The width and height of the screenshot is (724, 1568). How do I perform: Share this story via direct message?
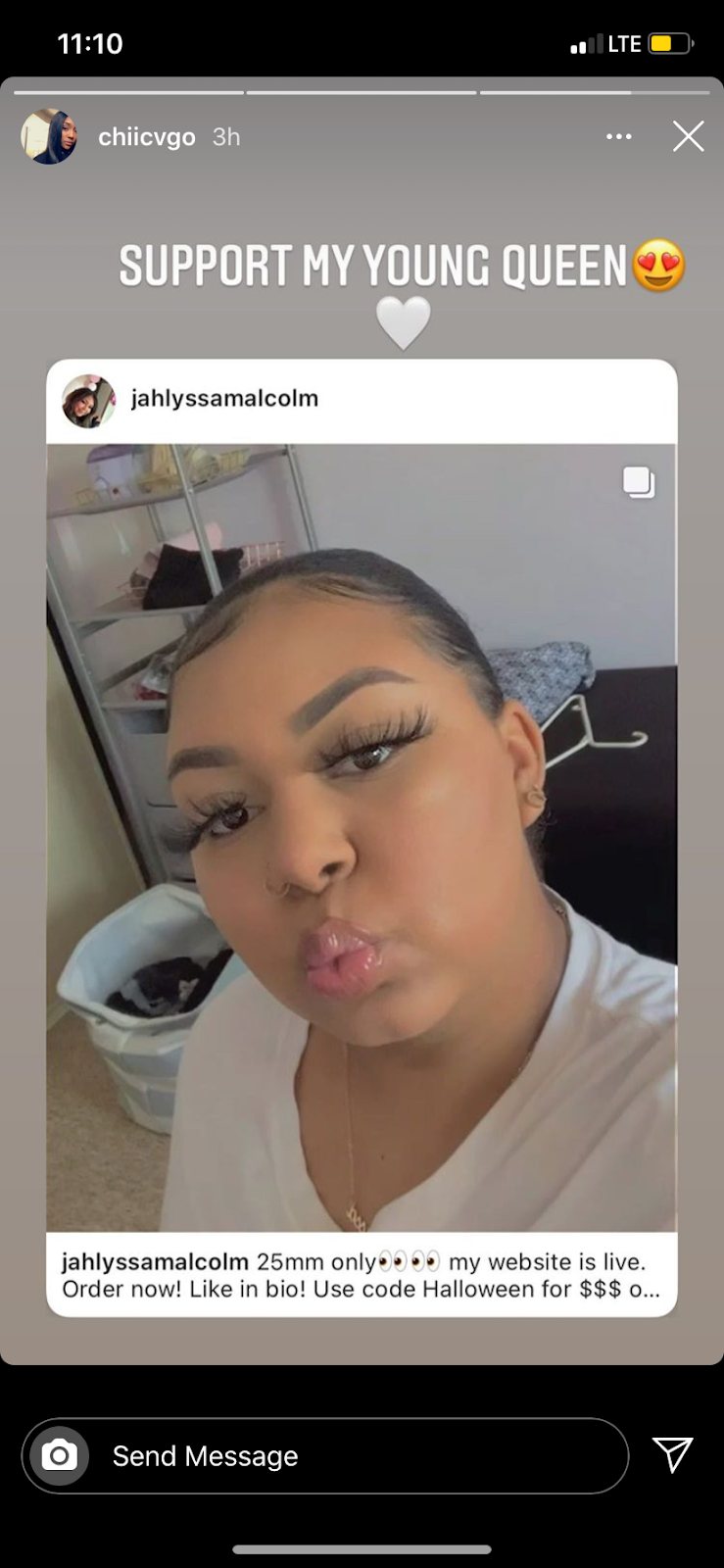point(673,1455)
